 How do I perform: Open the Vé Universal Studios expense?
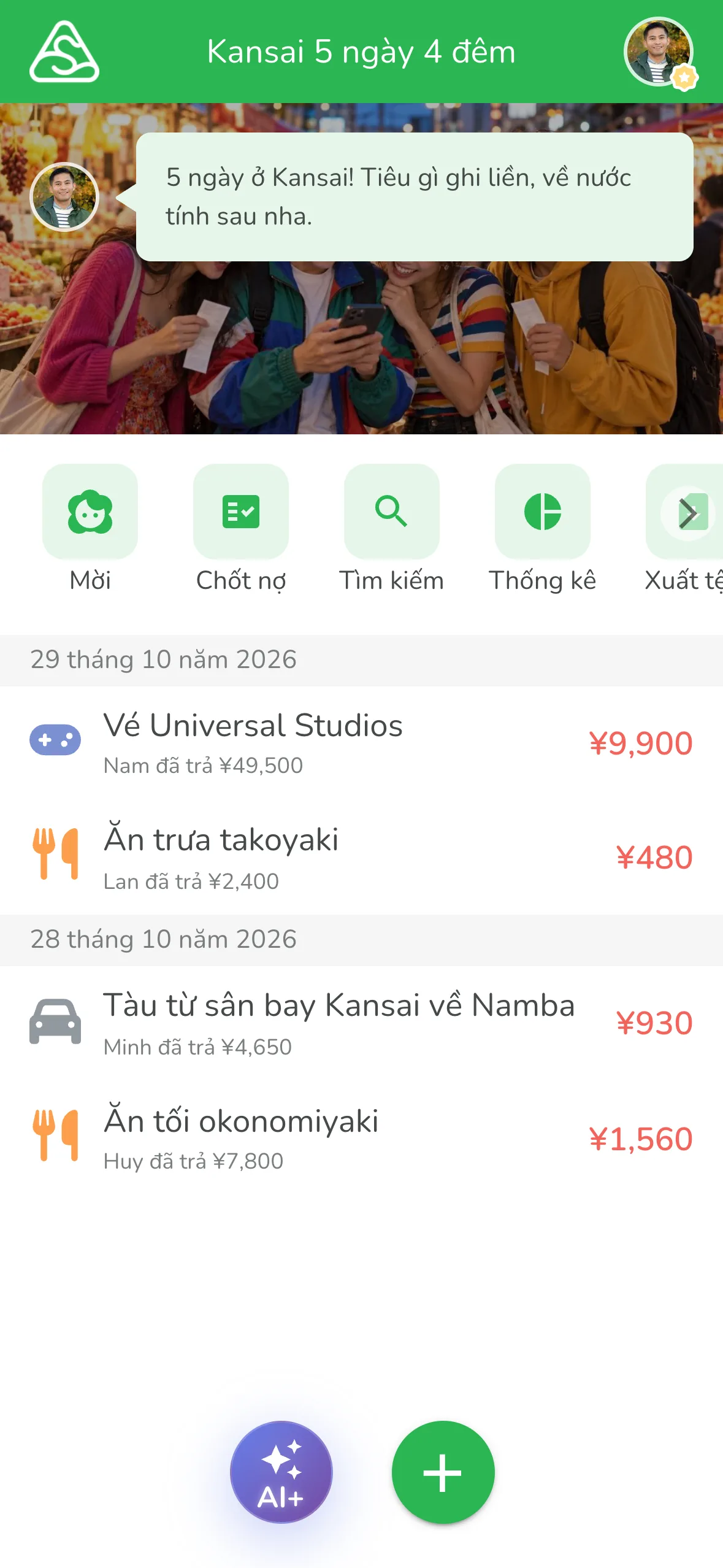[362, 744]
